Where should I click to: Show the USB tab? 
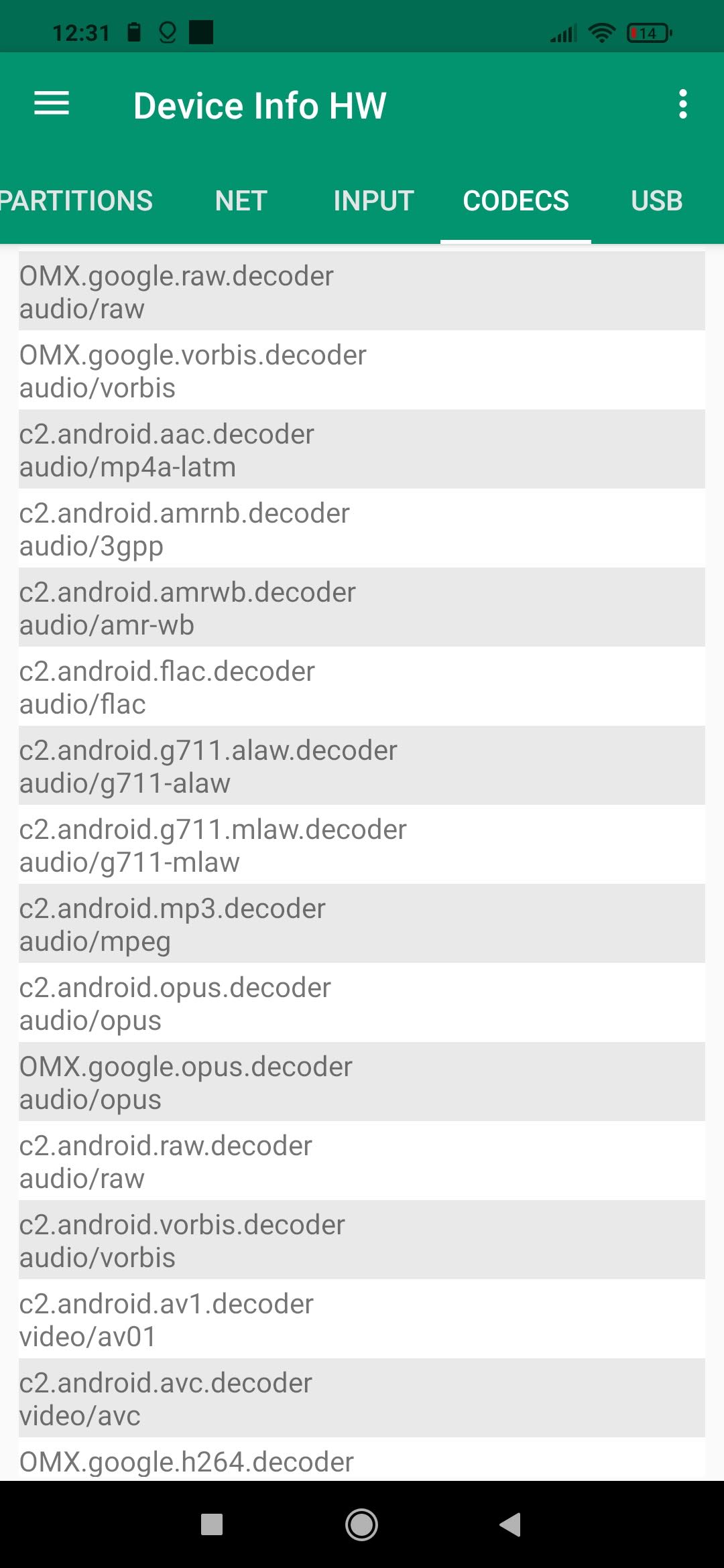(656, 201)
